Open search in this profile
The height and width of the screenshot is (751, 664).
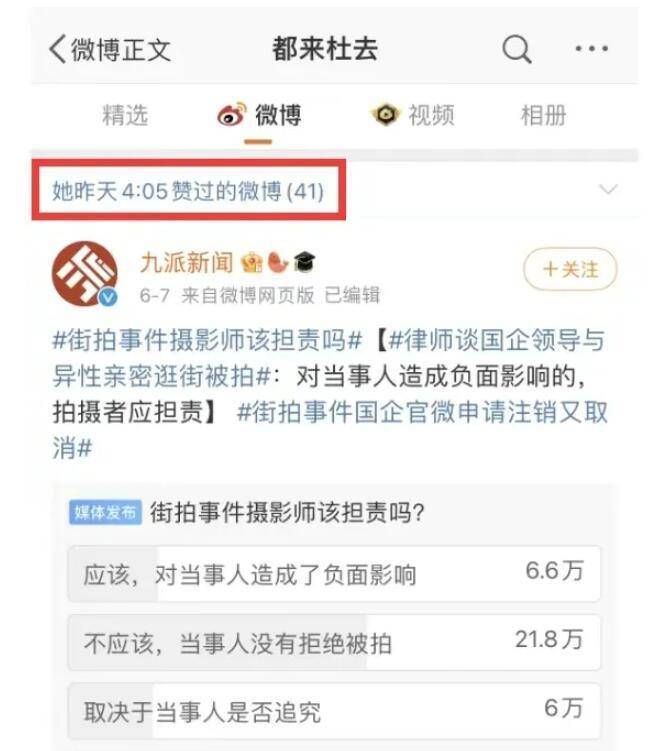tap(516, 49)
